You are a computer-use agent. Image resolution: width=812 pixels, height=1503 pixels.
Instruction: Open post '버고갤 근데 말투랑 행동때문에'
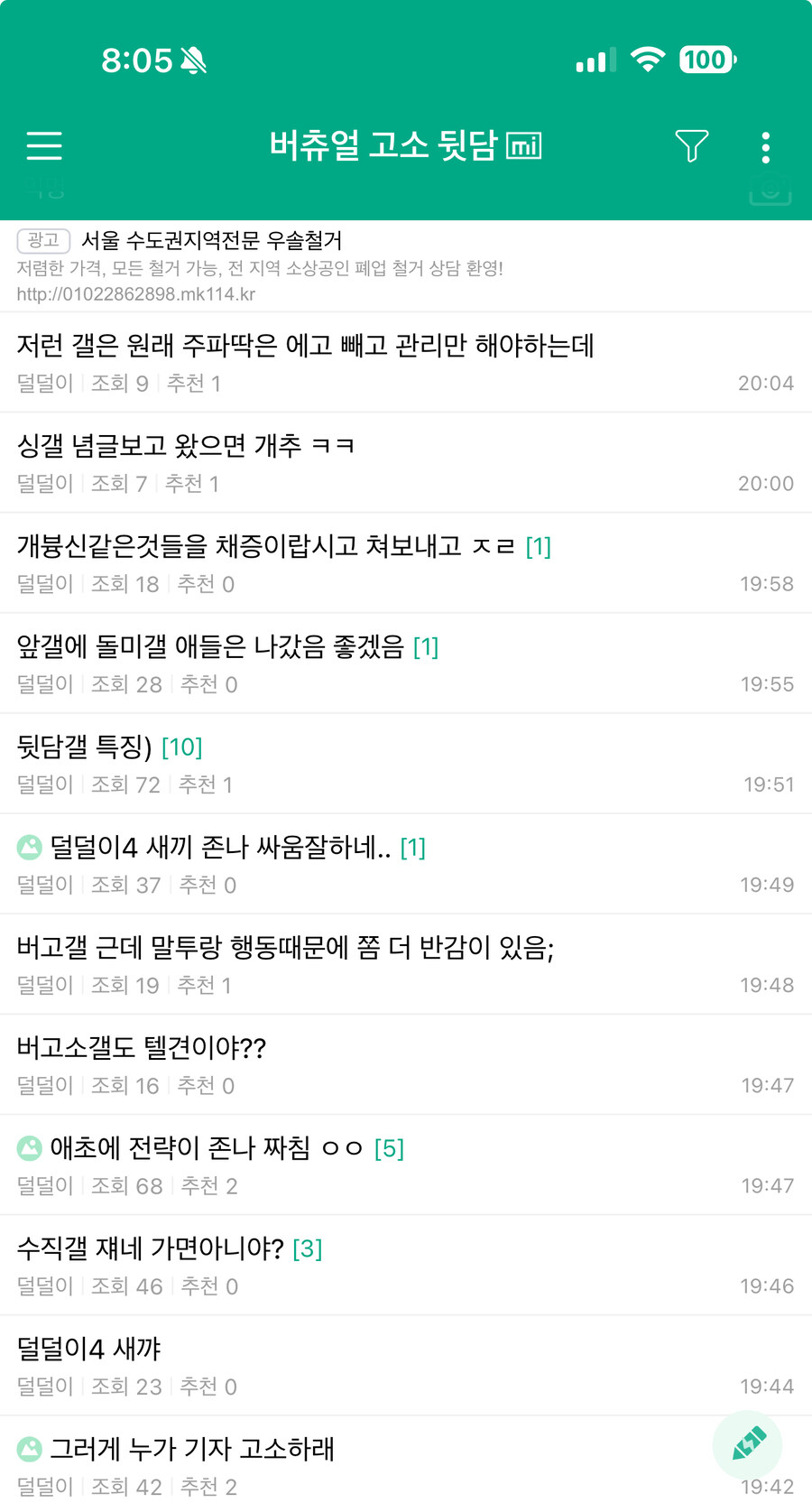406,963
